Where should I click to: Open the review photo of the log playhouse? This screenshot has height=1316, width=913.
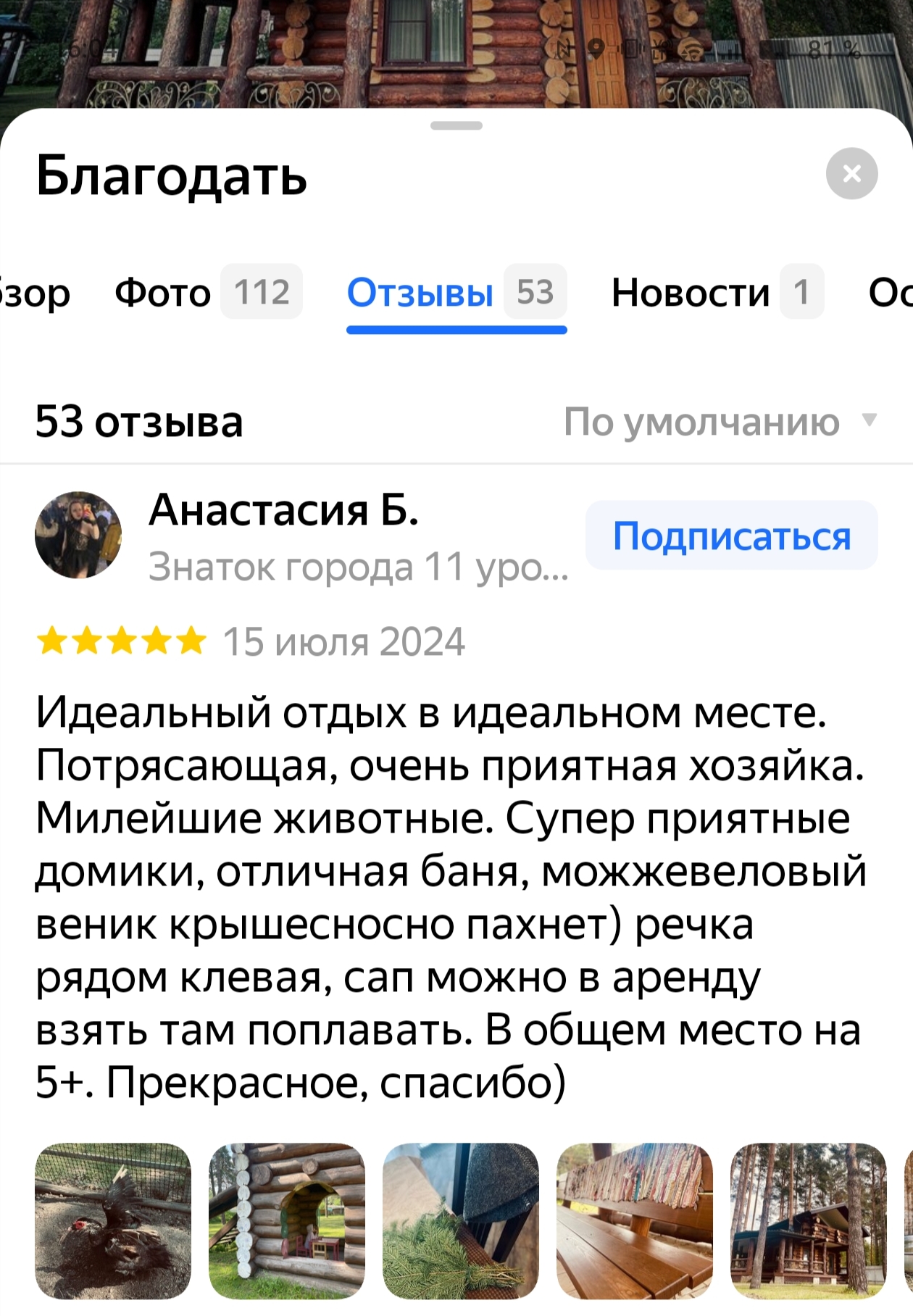pos(287,1221)
